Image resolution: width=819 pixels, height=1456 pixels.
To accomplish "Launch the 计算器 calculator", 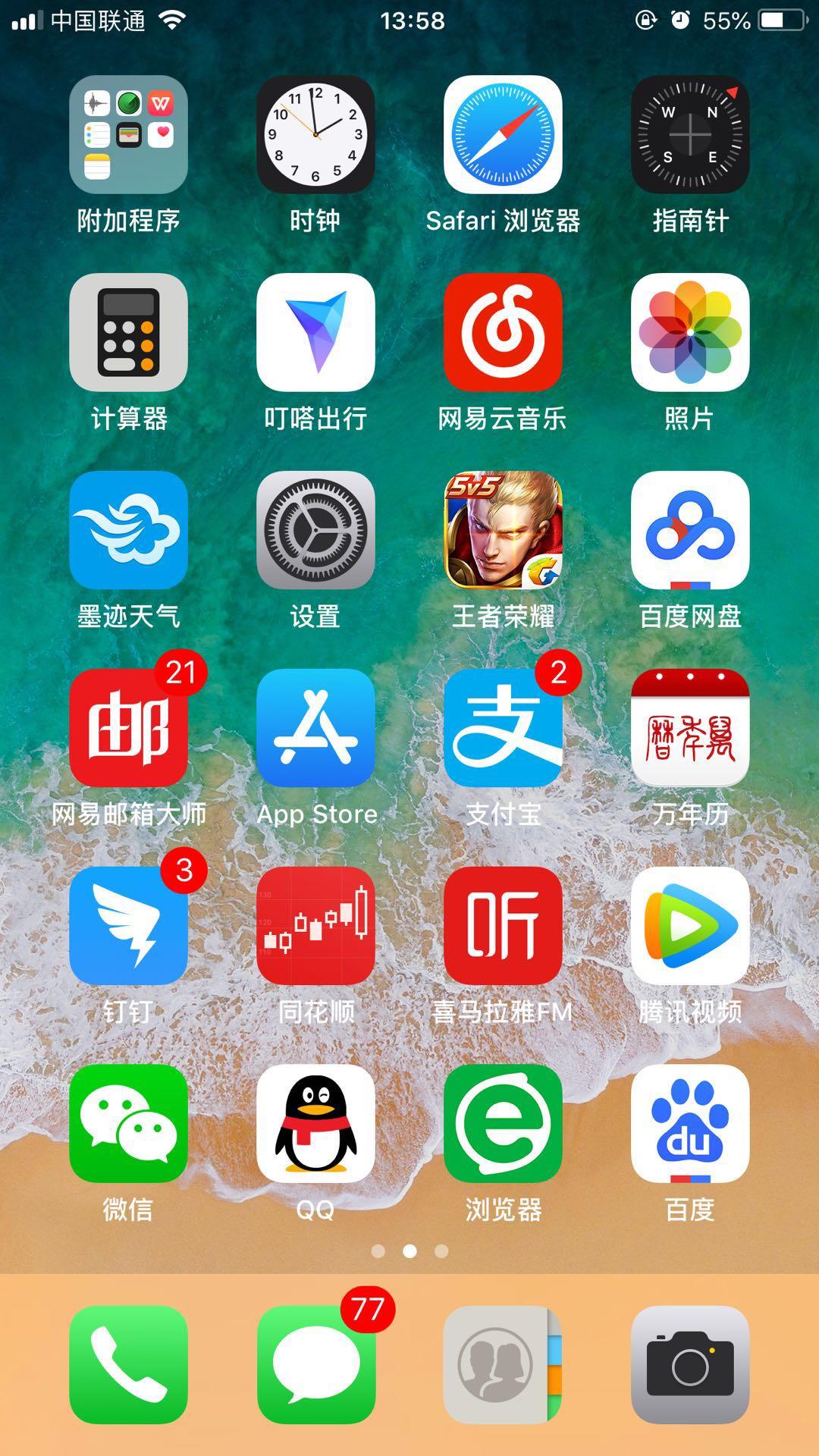I will pyautogui.click(x=128, y=332).
